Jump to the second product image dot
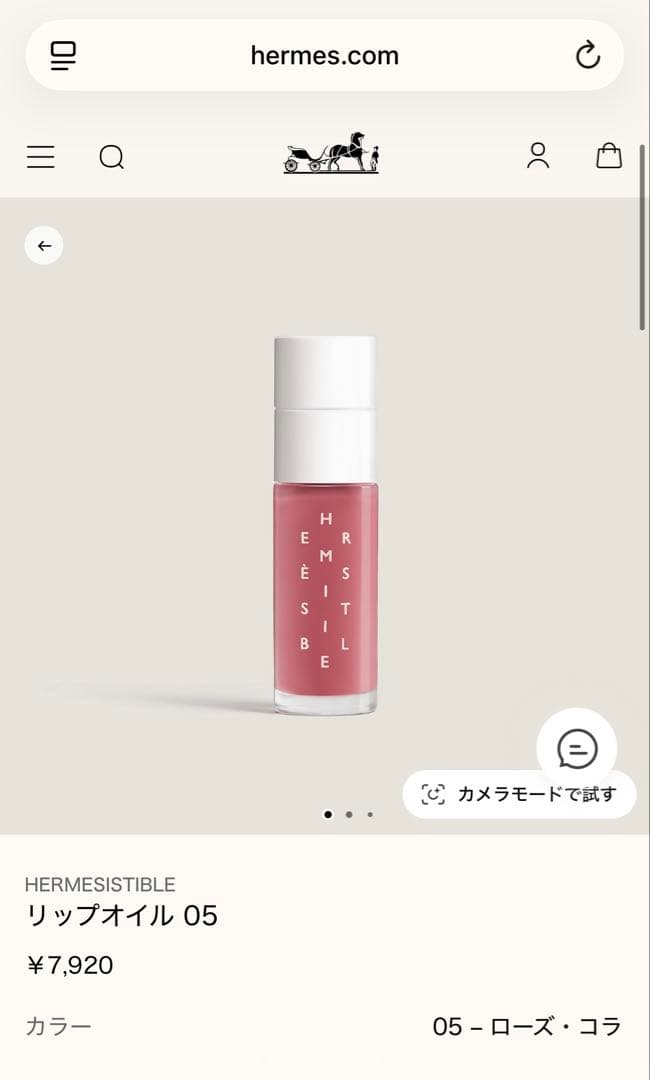The image size is (650, 1080). [x=349, y=814]
